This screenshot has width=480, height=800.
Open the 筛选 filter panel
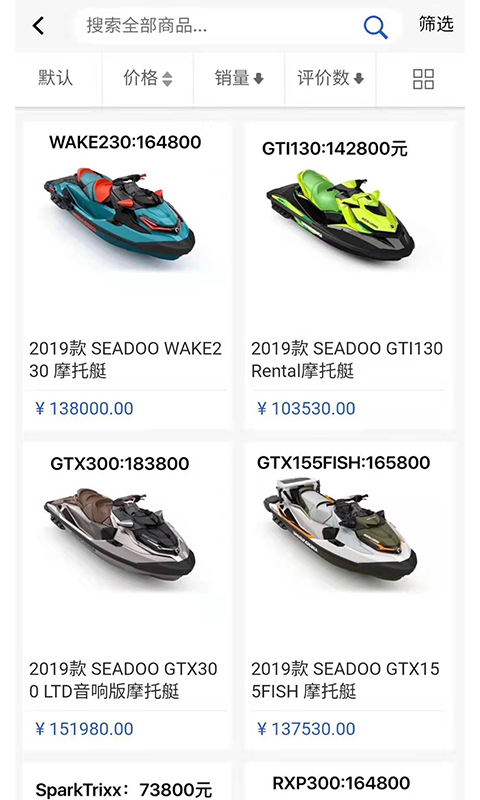coord(436,24)
